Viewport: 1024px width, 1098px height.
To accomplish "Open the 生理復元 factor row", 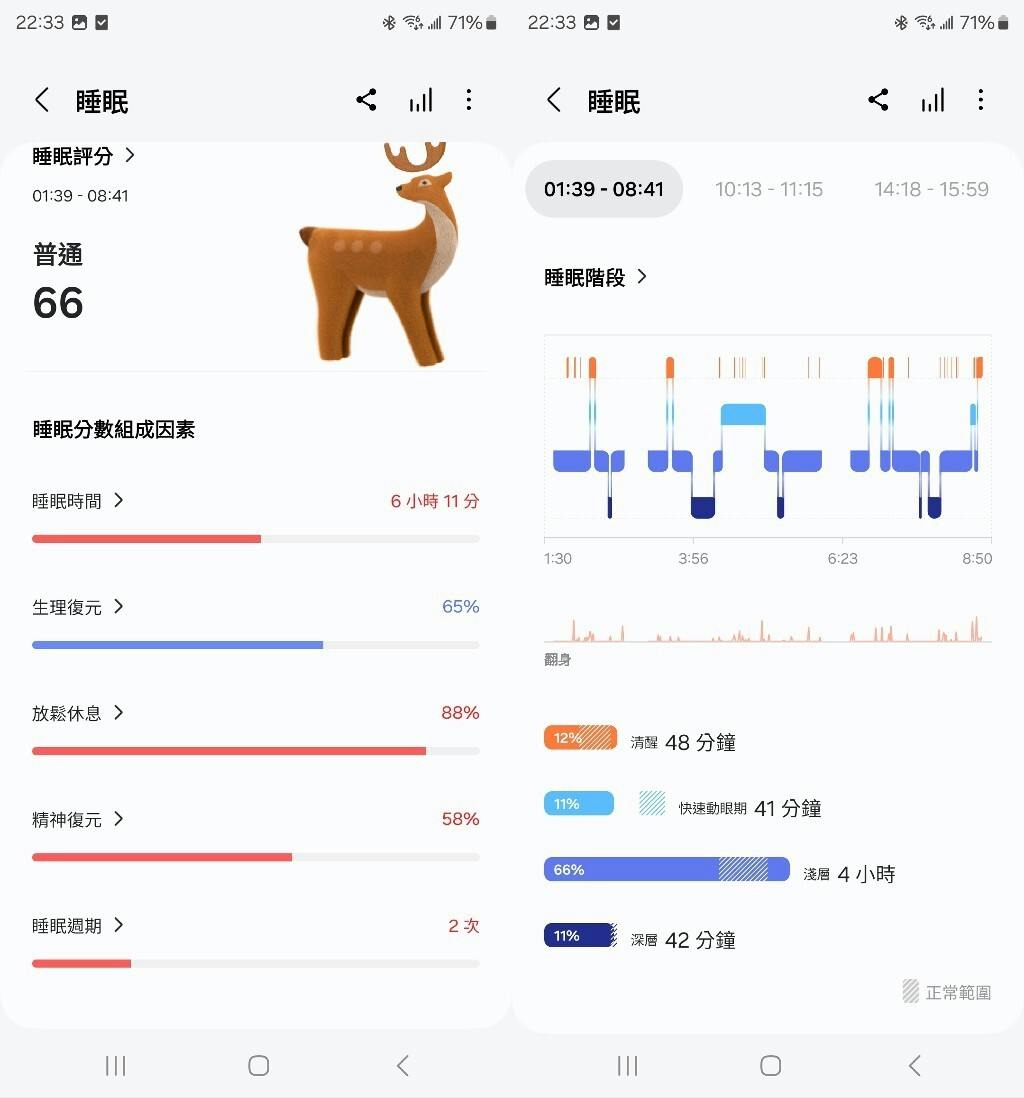I will (x=78, y=607).
